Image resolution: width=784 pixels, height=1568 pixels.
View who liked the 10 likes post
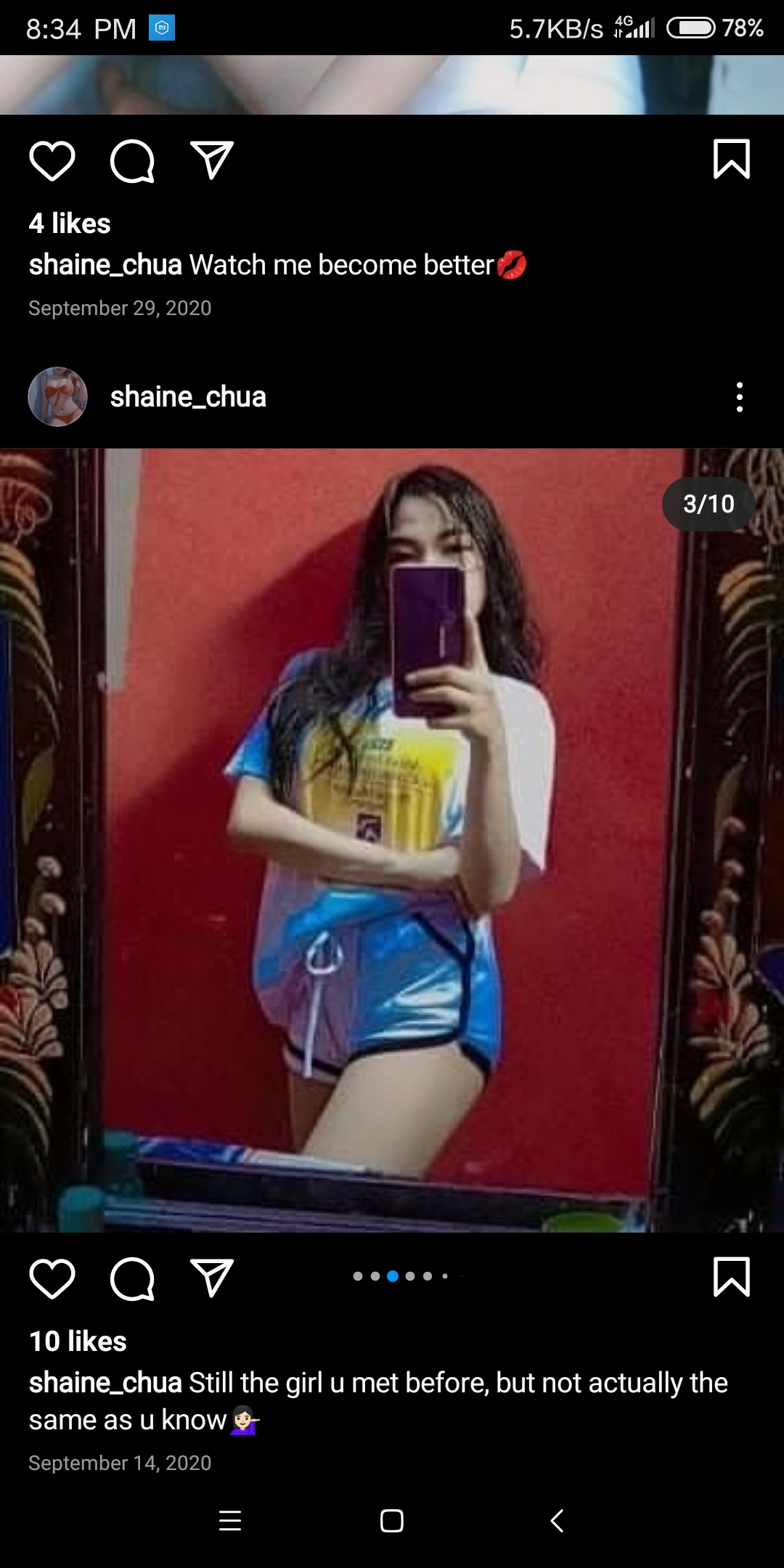[x=78, y=1341]
